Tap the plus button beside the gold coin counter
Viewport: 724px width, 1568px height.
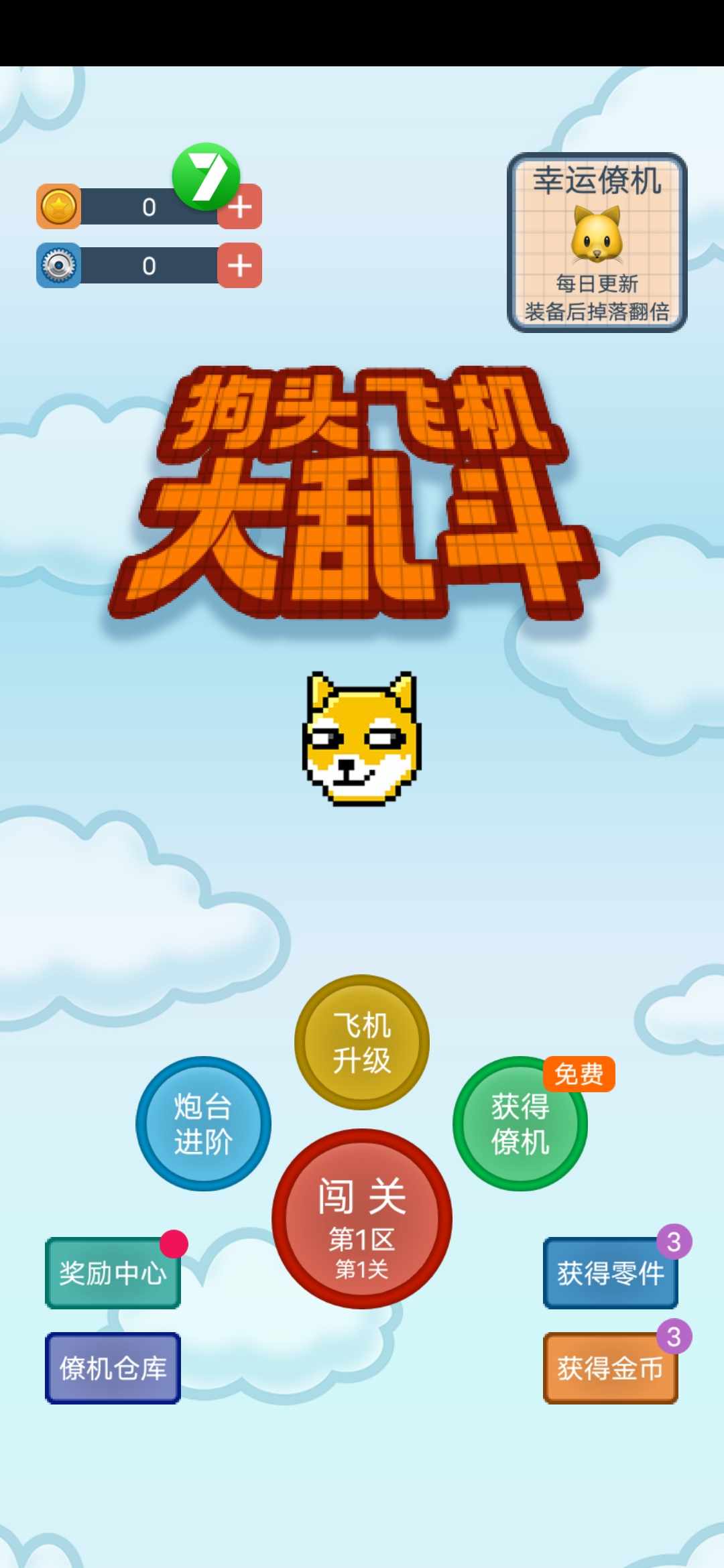coord(240,207)
